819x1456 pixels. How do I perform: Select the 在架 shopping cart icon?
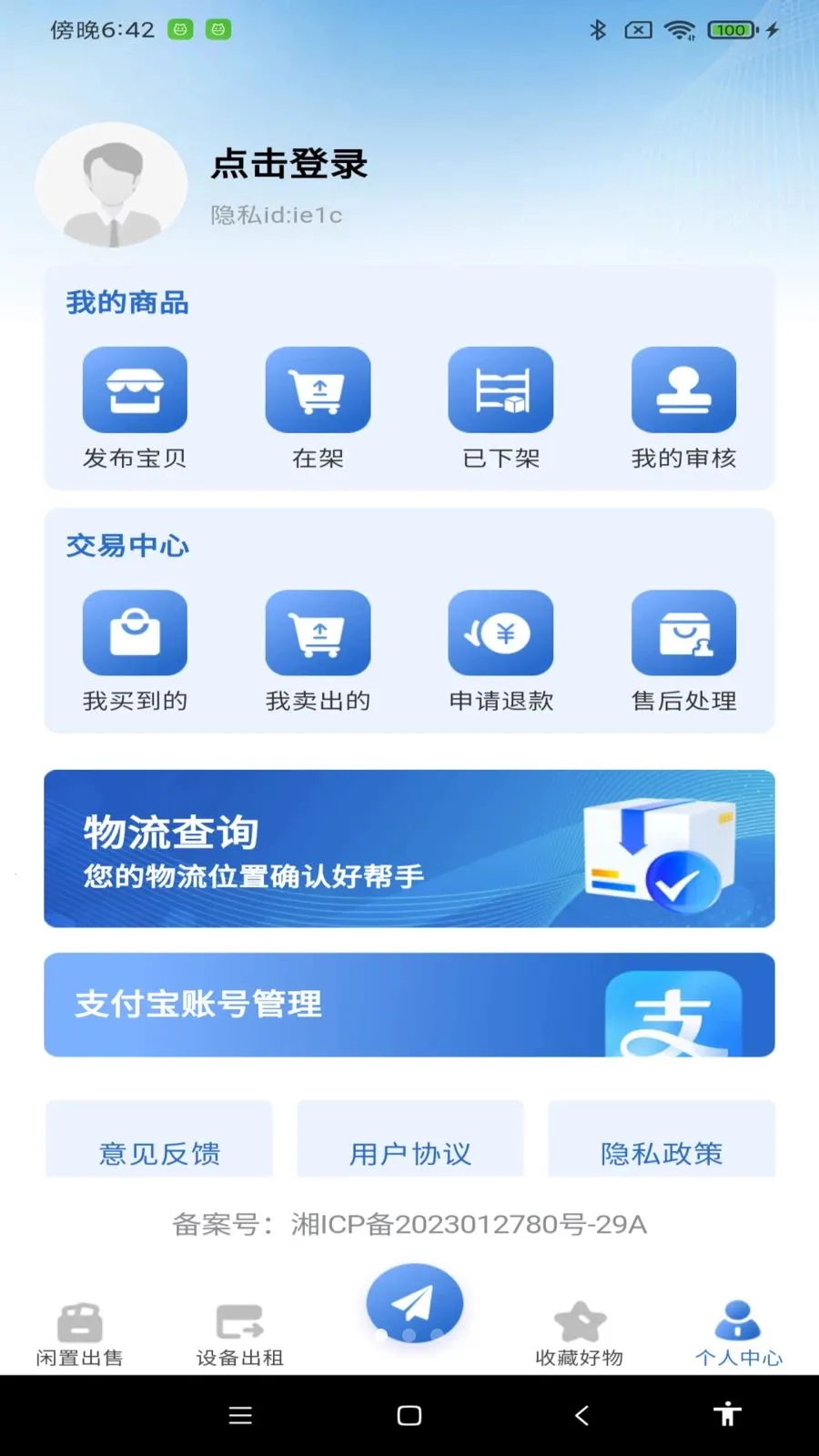coord(318,389)
